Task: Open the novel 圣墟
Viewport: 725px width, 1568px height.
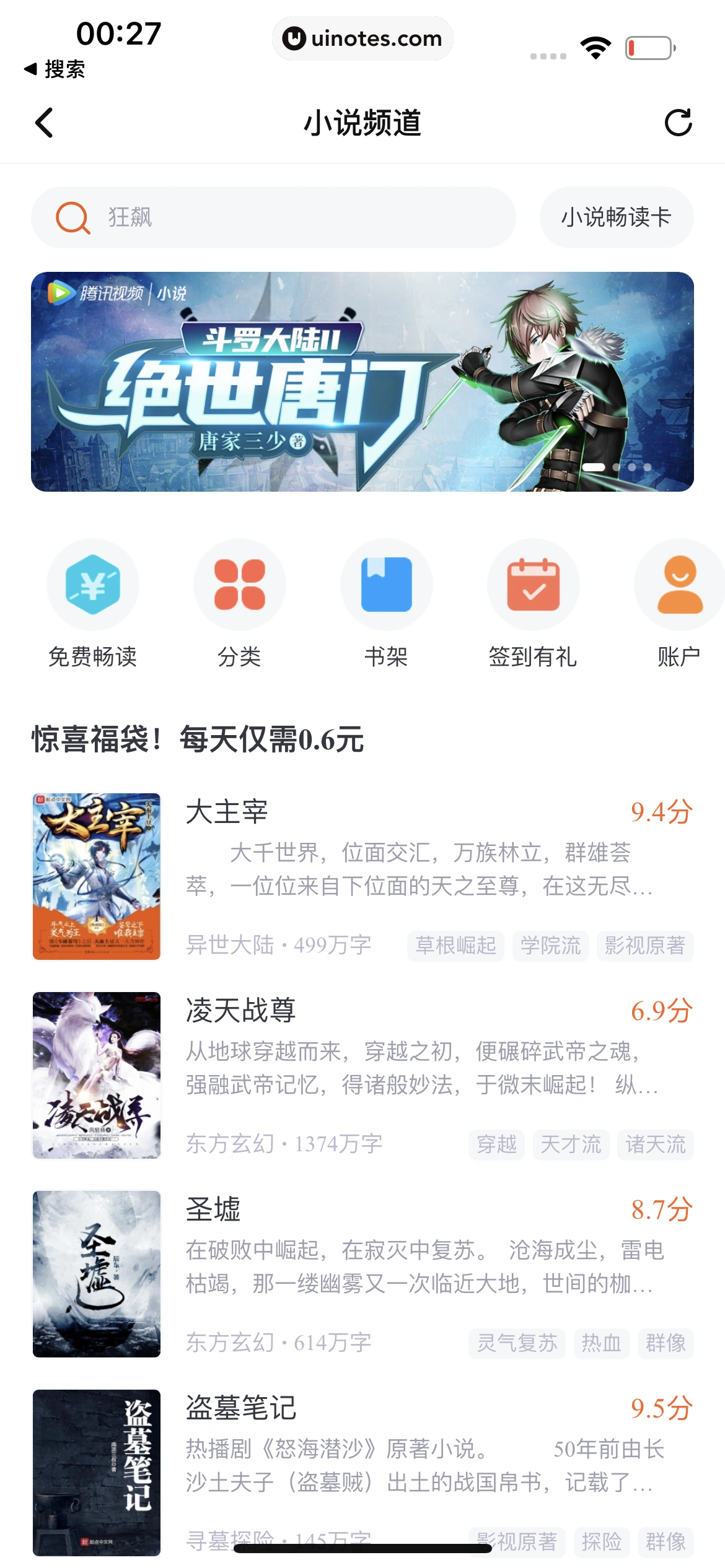Action: point(362,1273)
